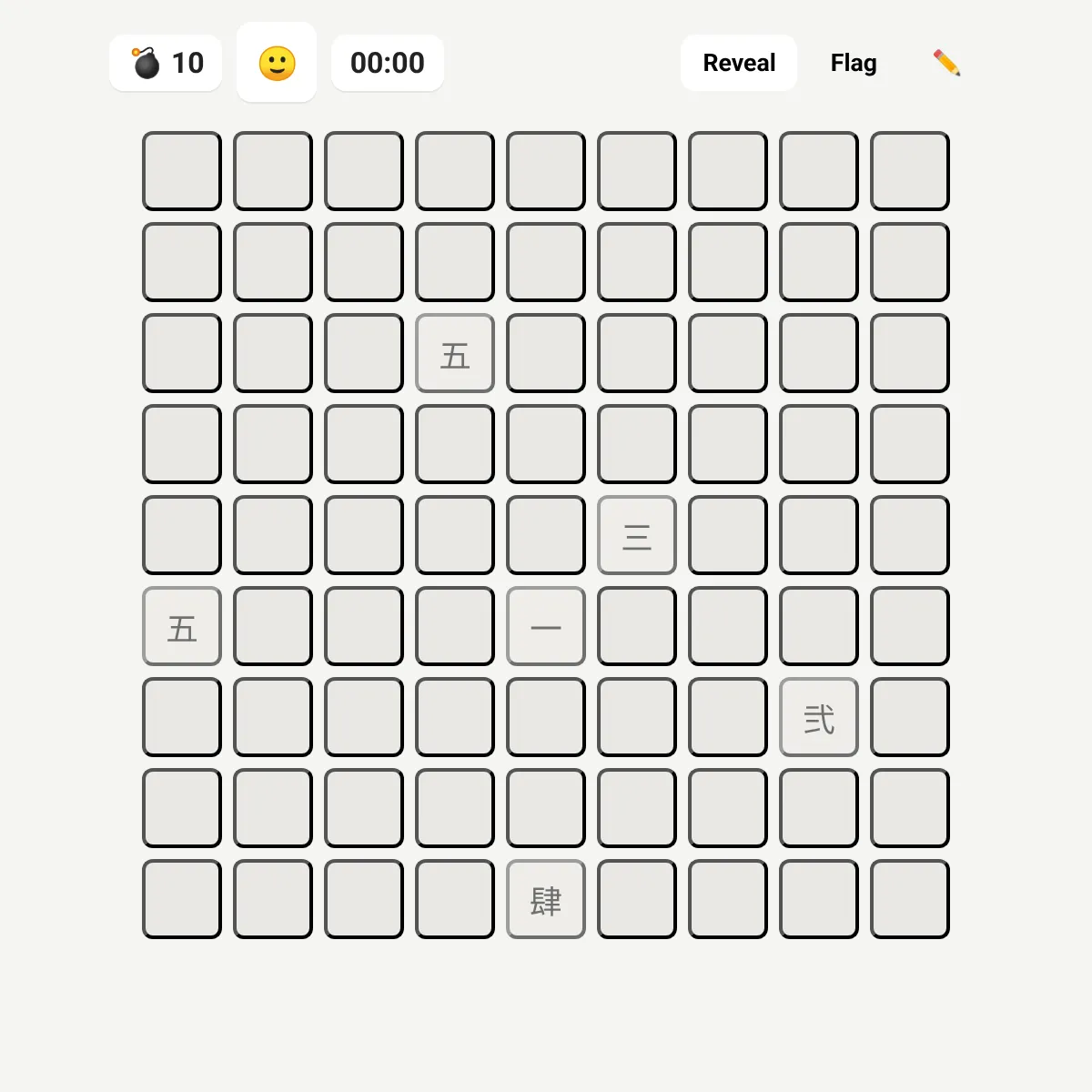
Task: Open the pencil edit tool
Action: (946, 63)
